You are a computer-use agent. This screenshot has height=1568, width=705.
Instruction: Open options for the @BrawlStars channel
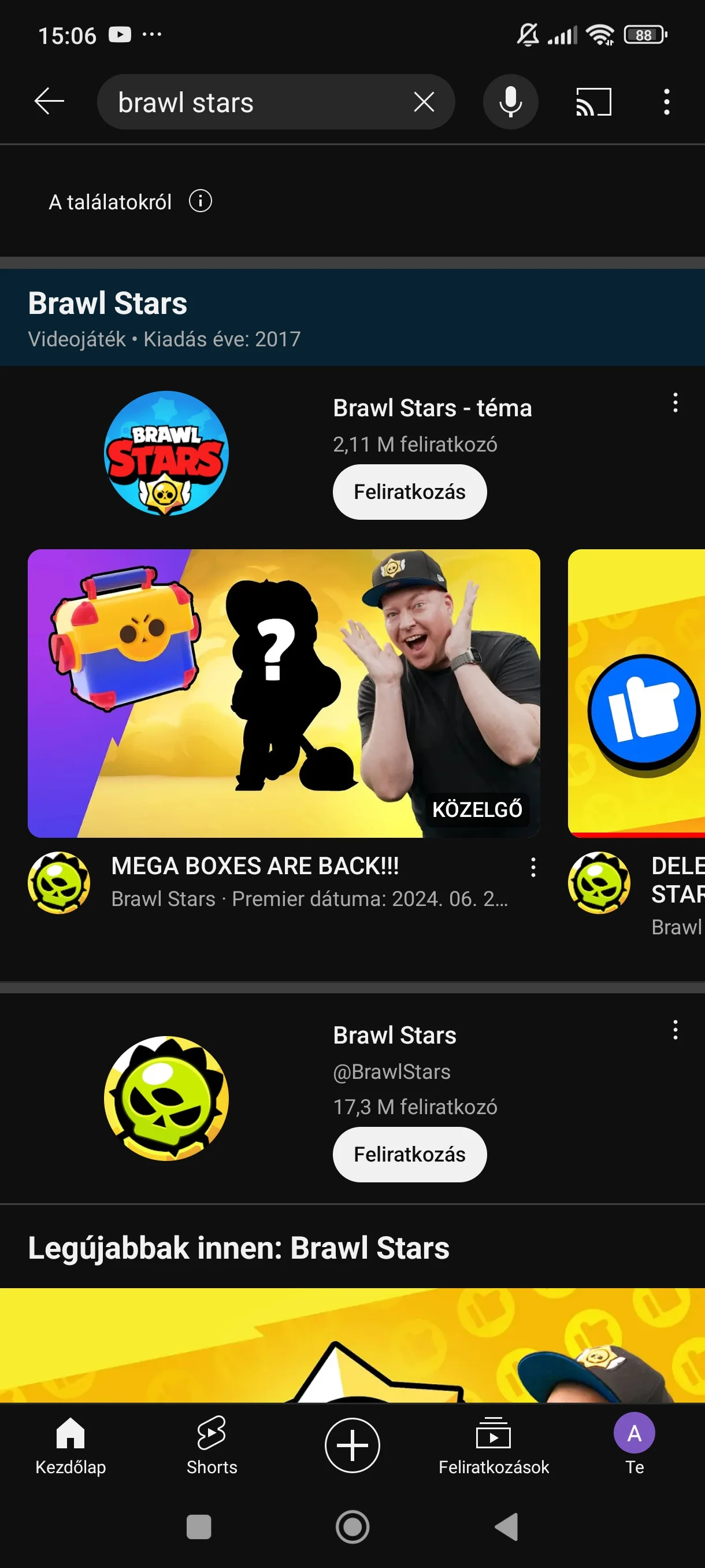coord(674,1030)
